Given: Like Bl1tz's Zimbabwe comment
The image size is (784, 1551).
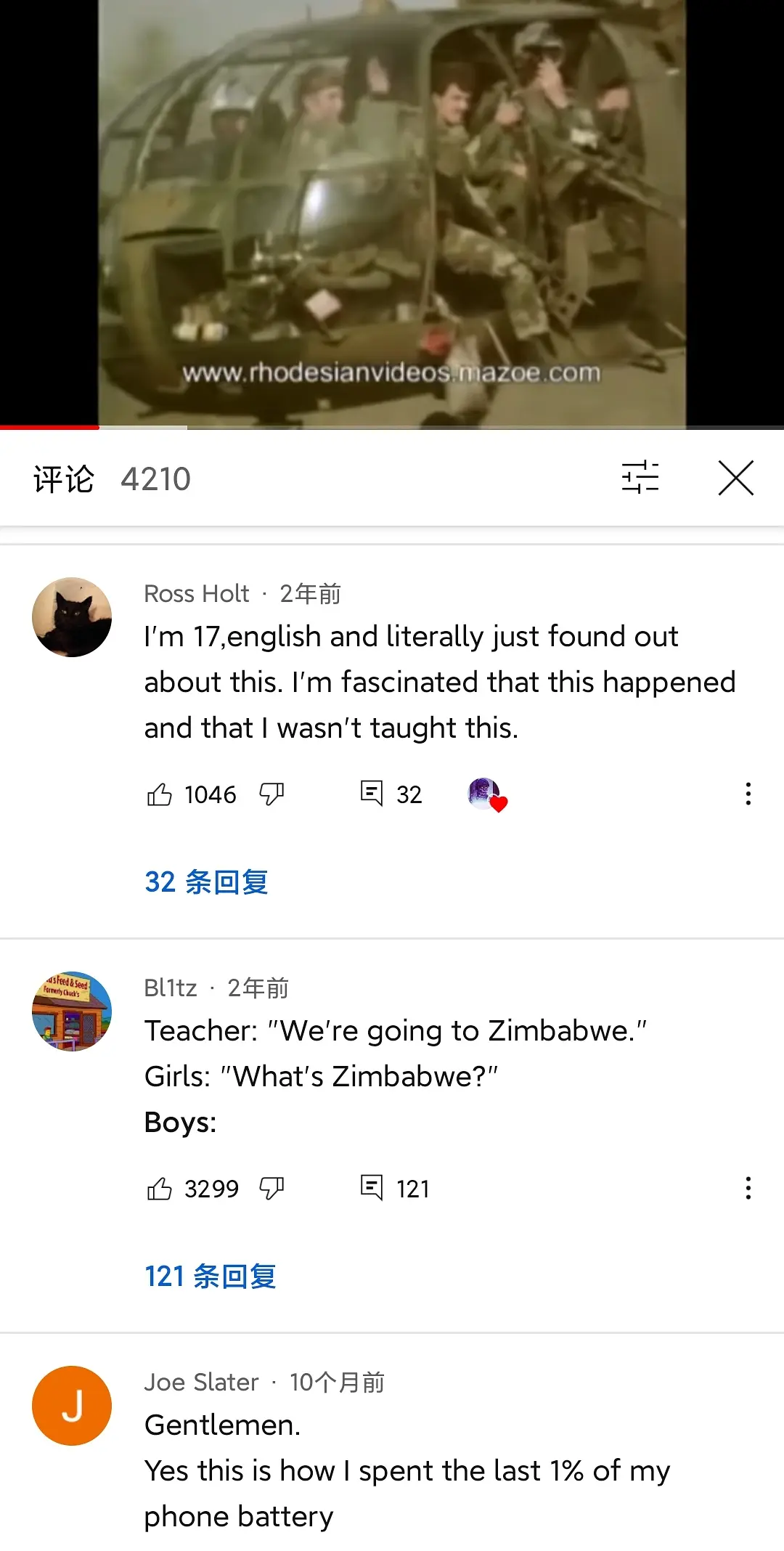Looking at the screenshot, I should [160, 1189].
